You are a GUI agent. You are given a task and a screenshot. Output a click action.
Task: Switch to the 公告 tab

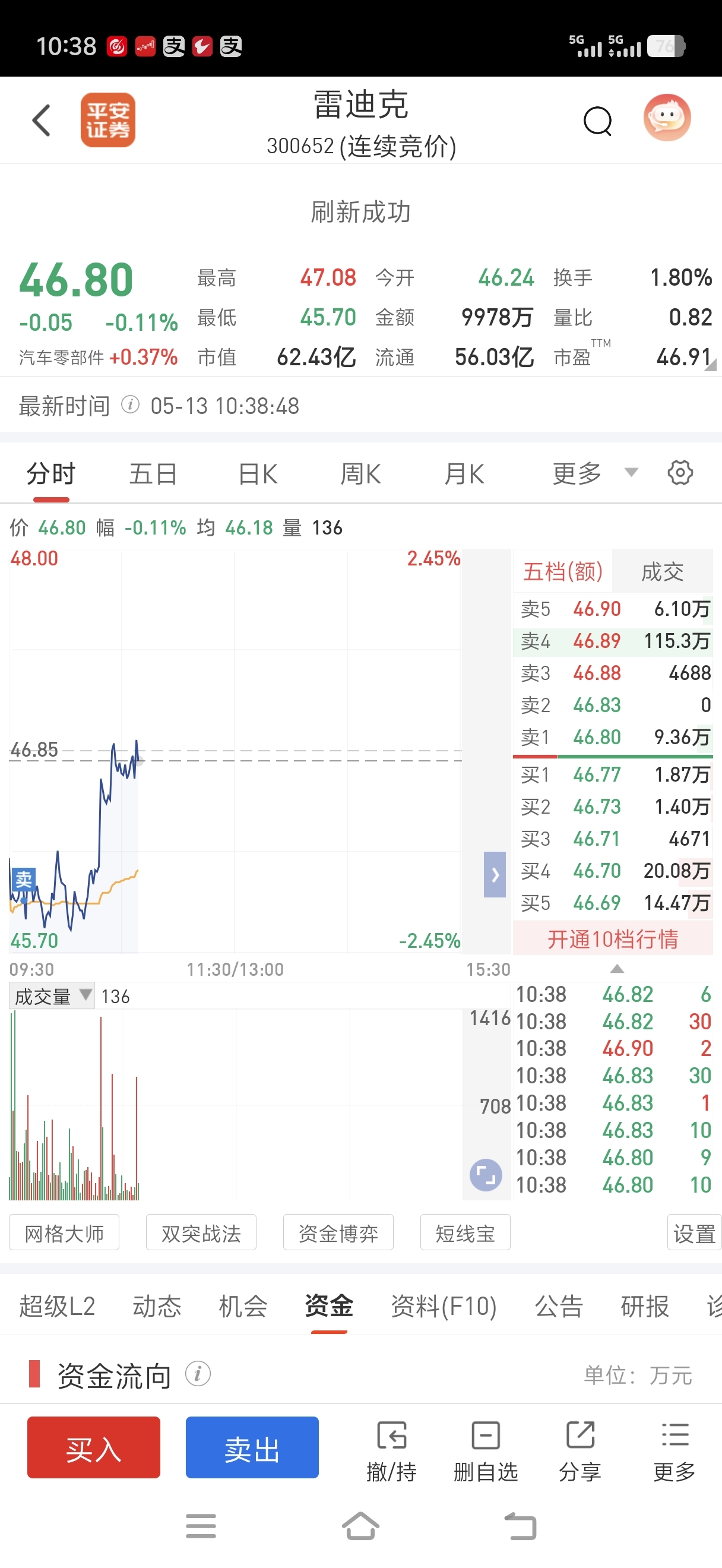(559, 1305)
